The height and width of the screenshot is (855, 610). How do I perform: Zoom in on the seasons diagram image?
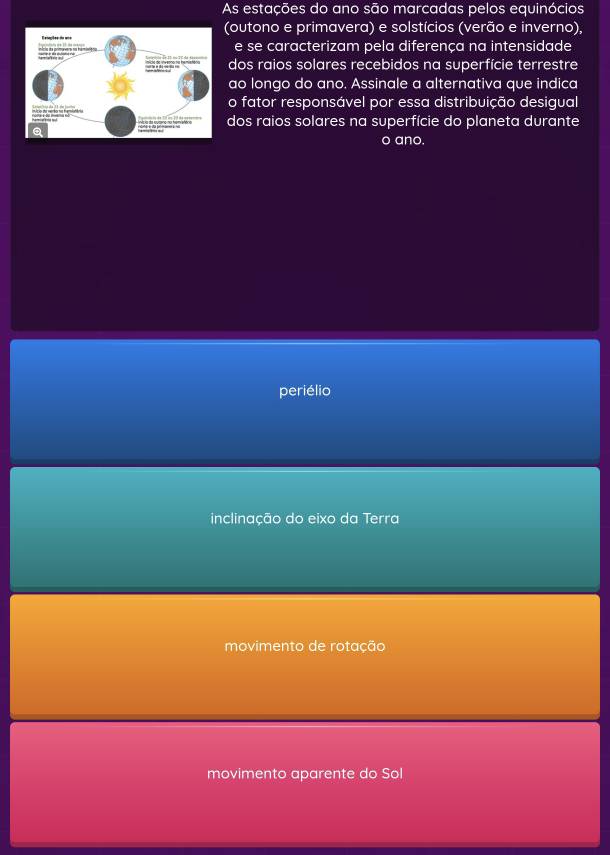pos(38,132)
